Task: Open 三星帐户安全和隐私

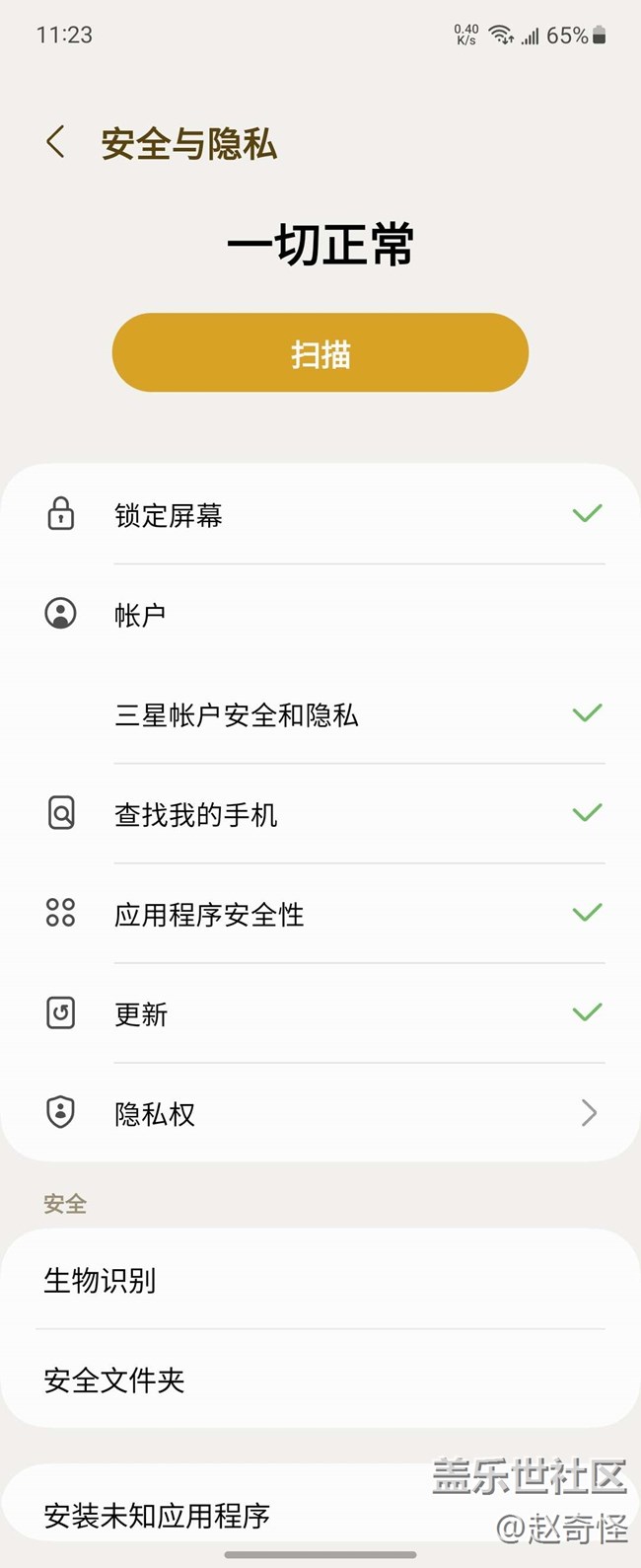Action: click(x=320, y=714)
